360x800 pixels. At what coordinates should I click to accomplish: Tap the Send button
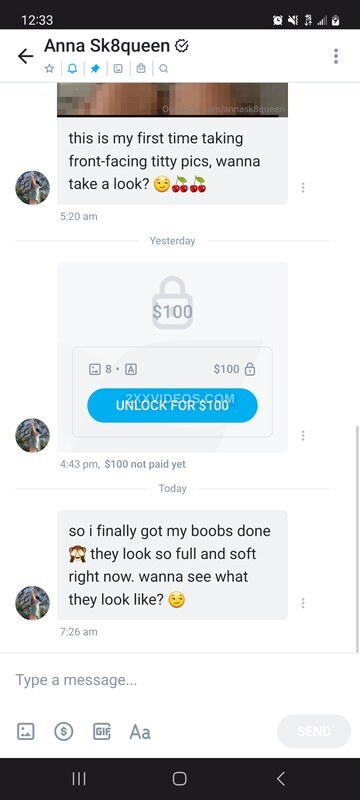pyautogui.click(x=314, y=731)
